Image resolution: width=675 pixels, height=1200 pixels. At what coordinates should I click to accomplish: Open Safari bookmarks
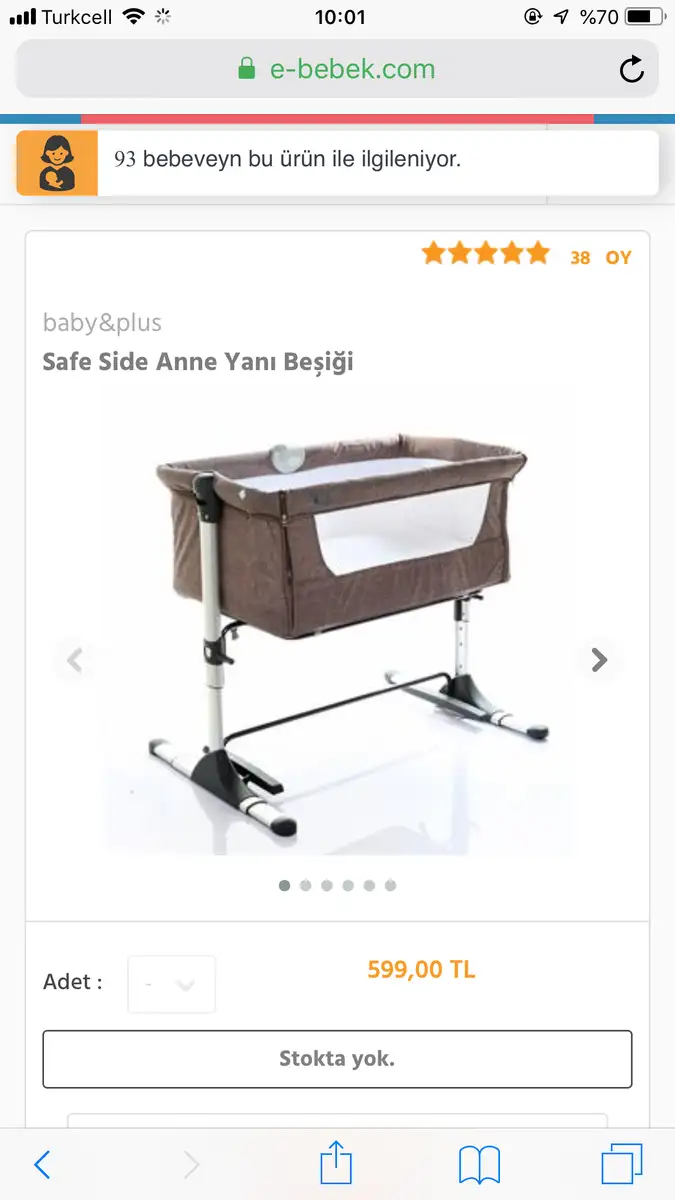[x=480, y=1165]
